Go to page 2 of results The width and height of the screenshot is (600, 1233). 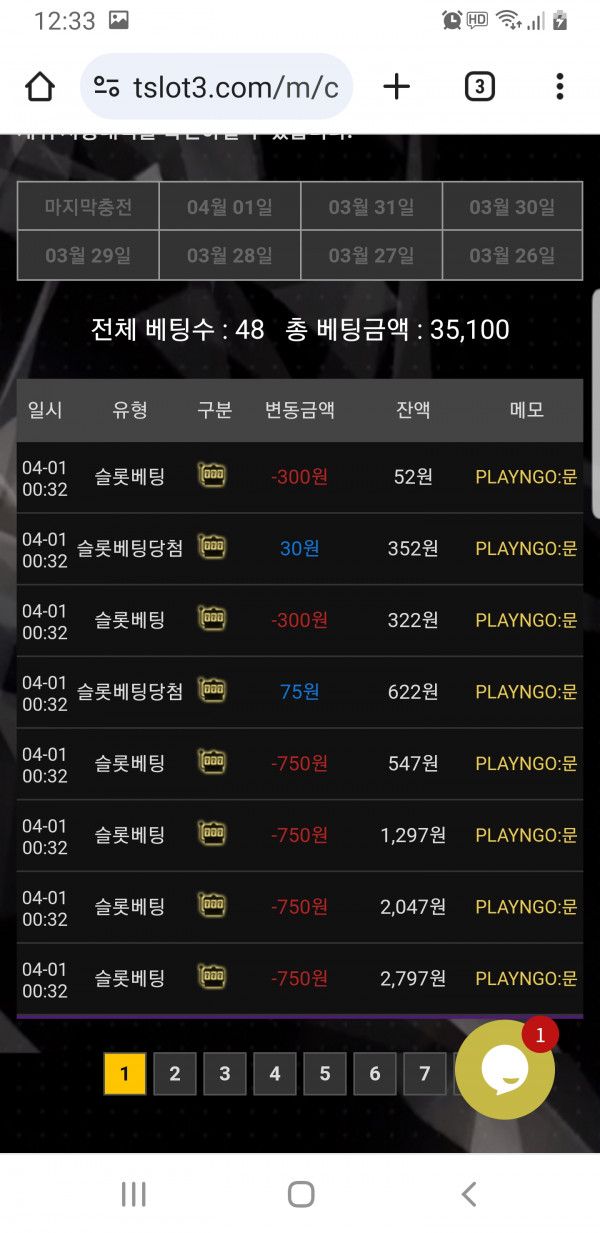[175, 1074]
